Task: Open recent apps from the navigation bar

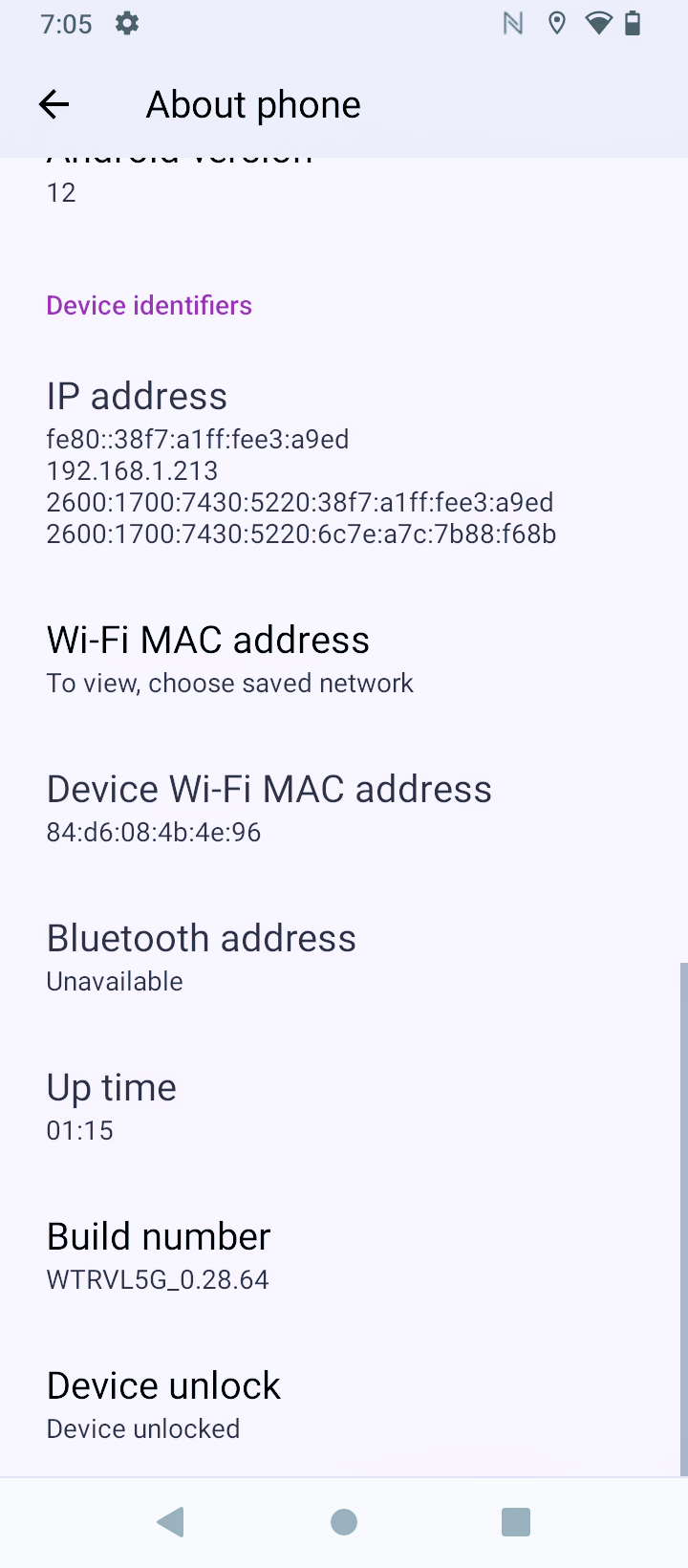Action: tap(516, 1522)
